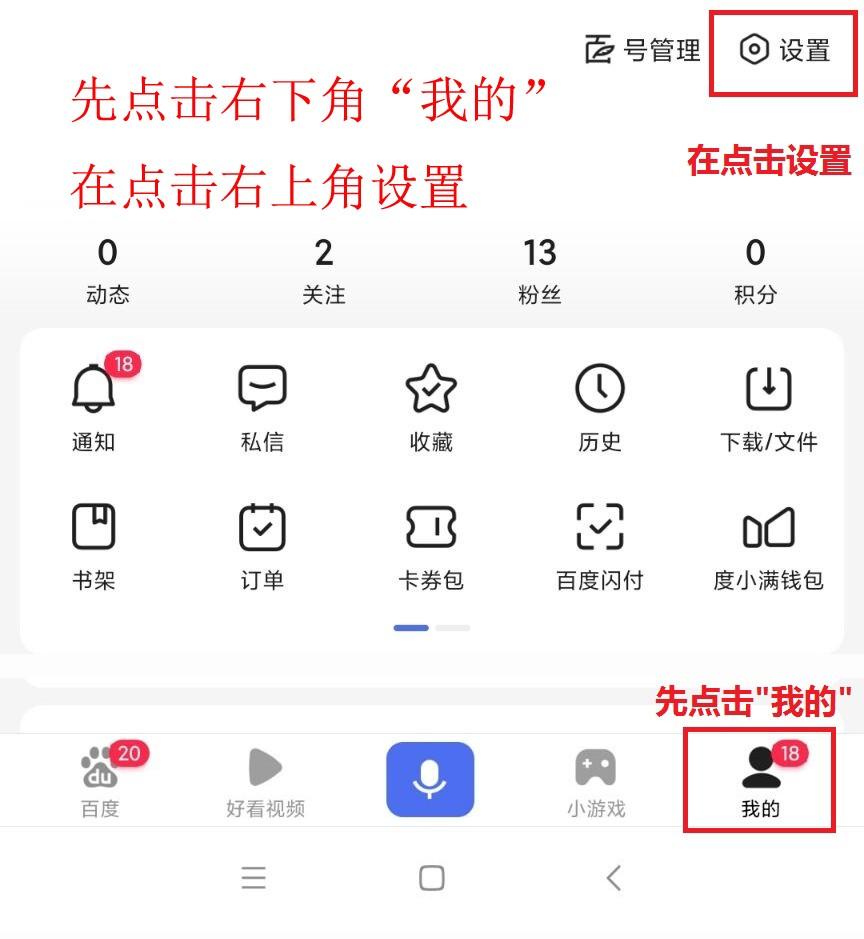Open 设置 settings
This screenshot has height=939, width=864.
click(785, 50)
